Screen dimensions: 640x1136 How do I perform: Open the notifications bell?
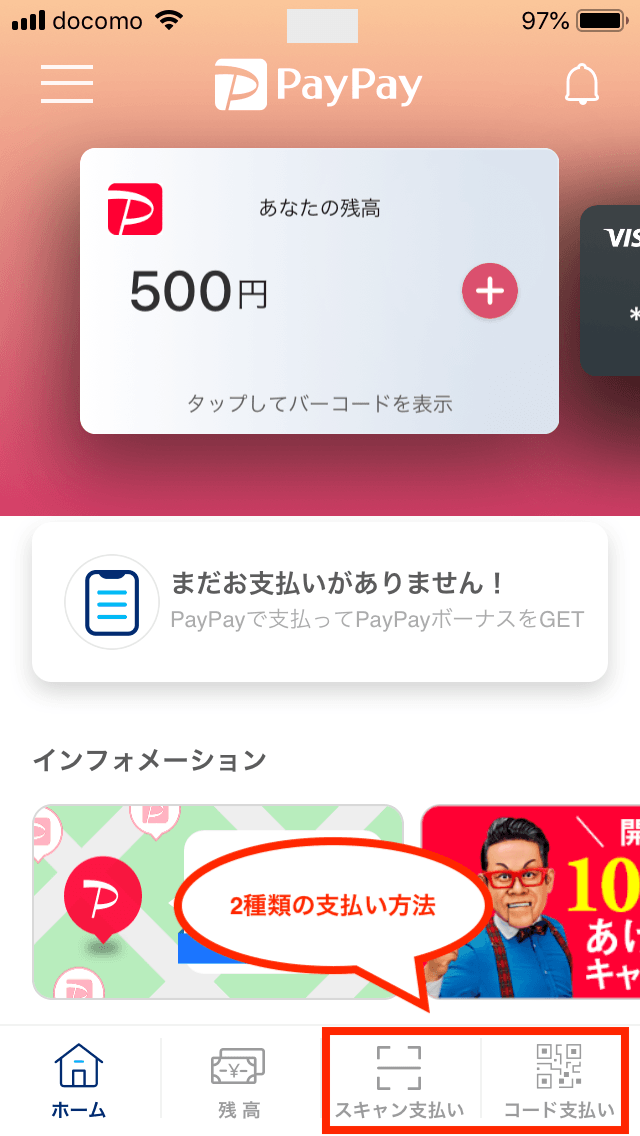coord(581,84)
